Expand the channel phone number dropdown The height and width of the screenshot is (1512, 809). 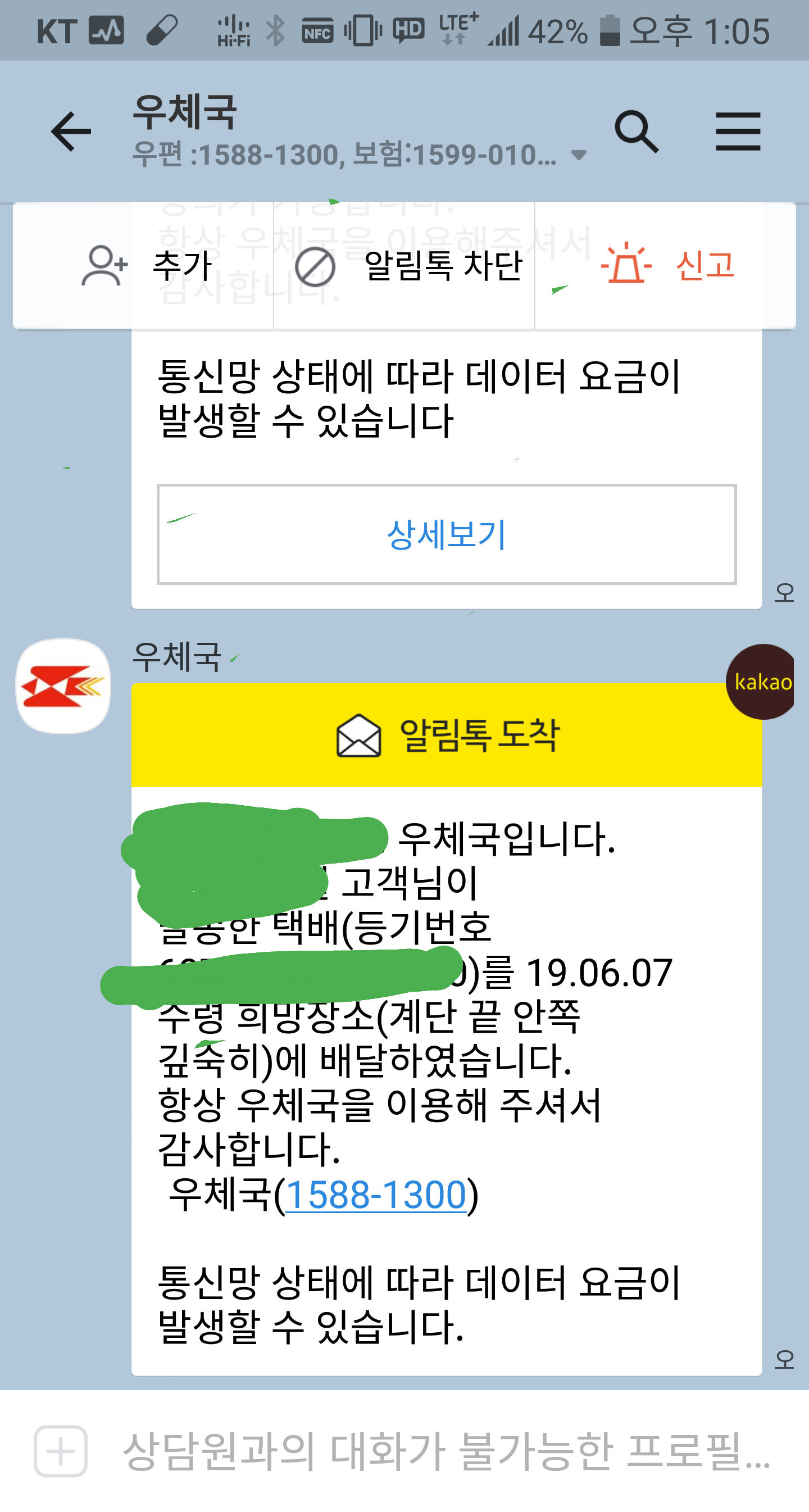pos(579,155)
